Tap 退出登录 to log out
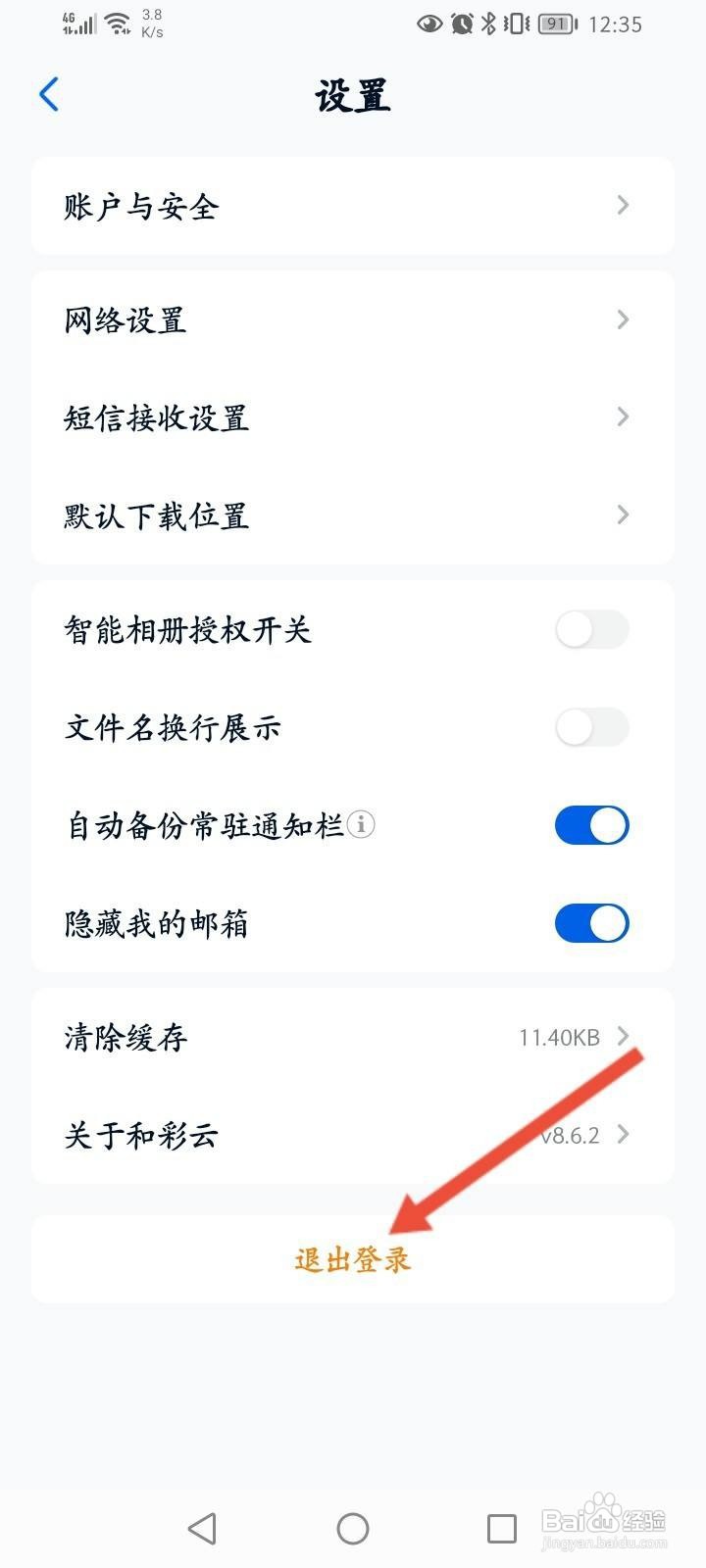Image resolution: width=706 pixels, height=1568 pixels. (x=353, y=1260)
